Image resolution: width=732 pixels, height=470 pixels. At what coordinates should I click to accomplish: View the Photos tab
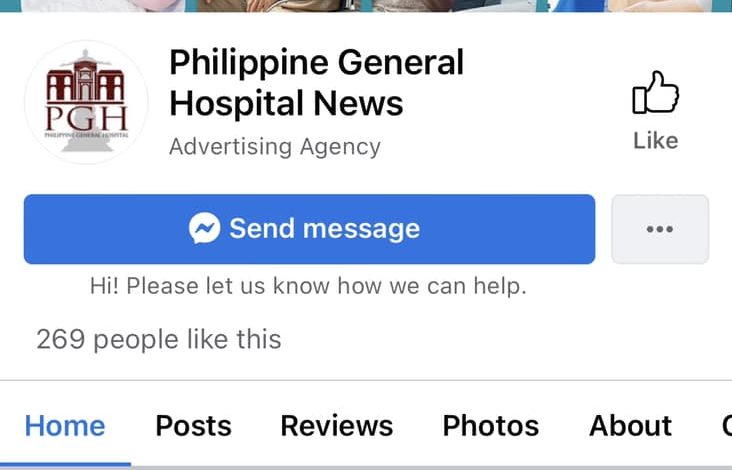[490, 426]
